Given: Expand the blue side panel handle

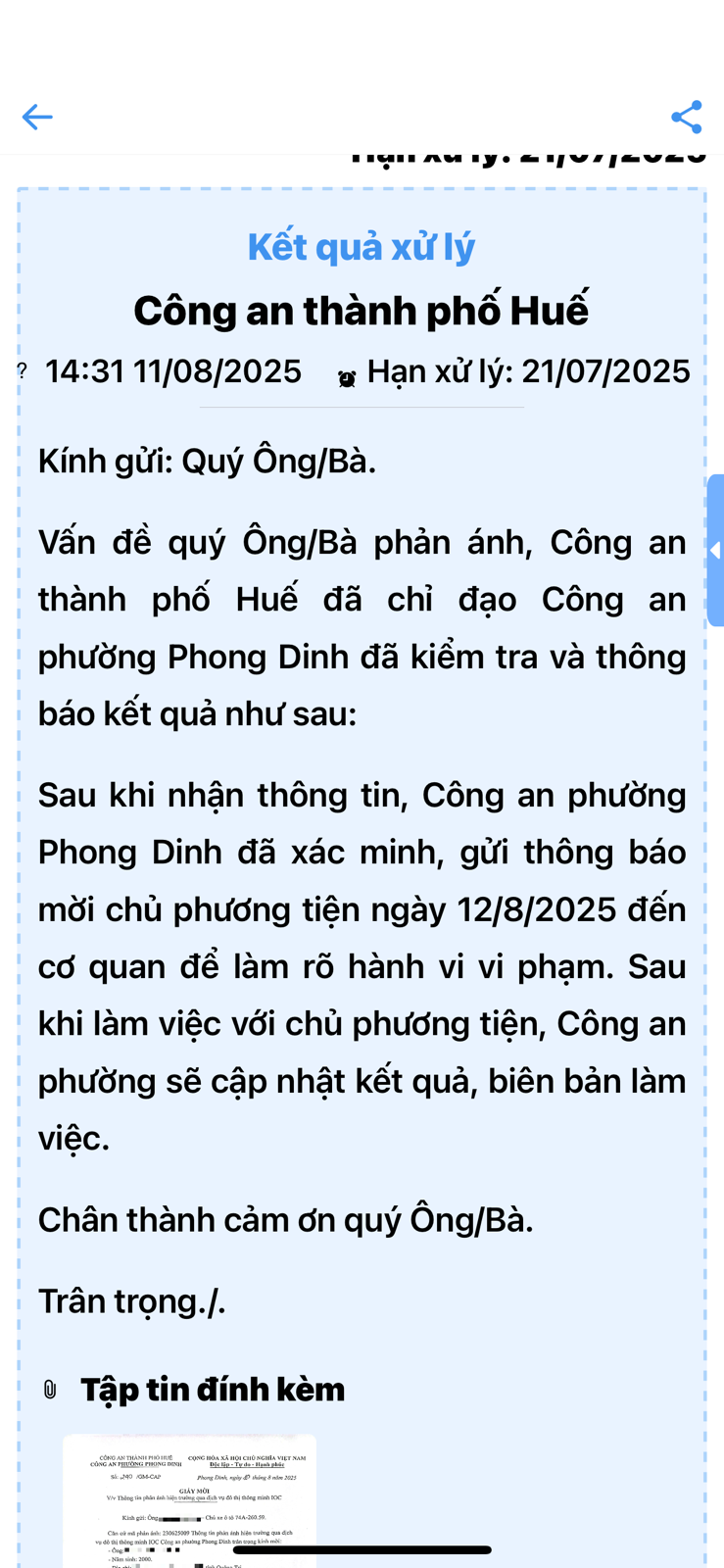Looking at the screenshot, I should 715,551.
